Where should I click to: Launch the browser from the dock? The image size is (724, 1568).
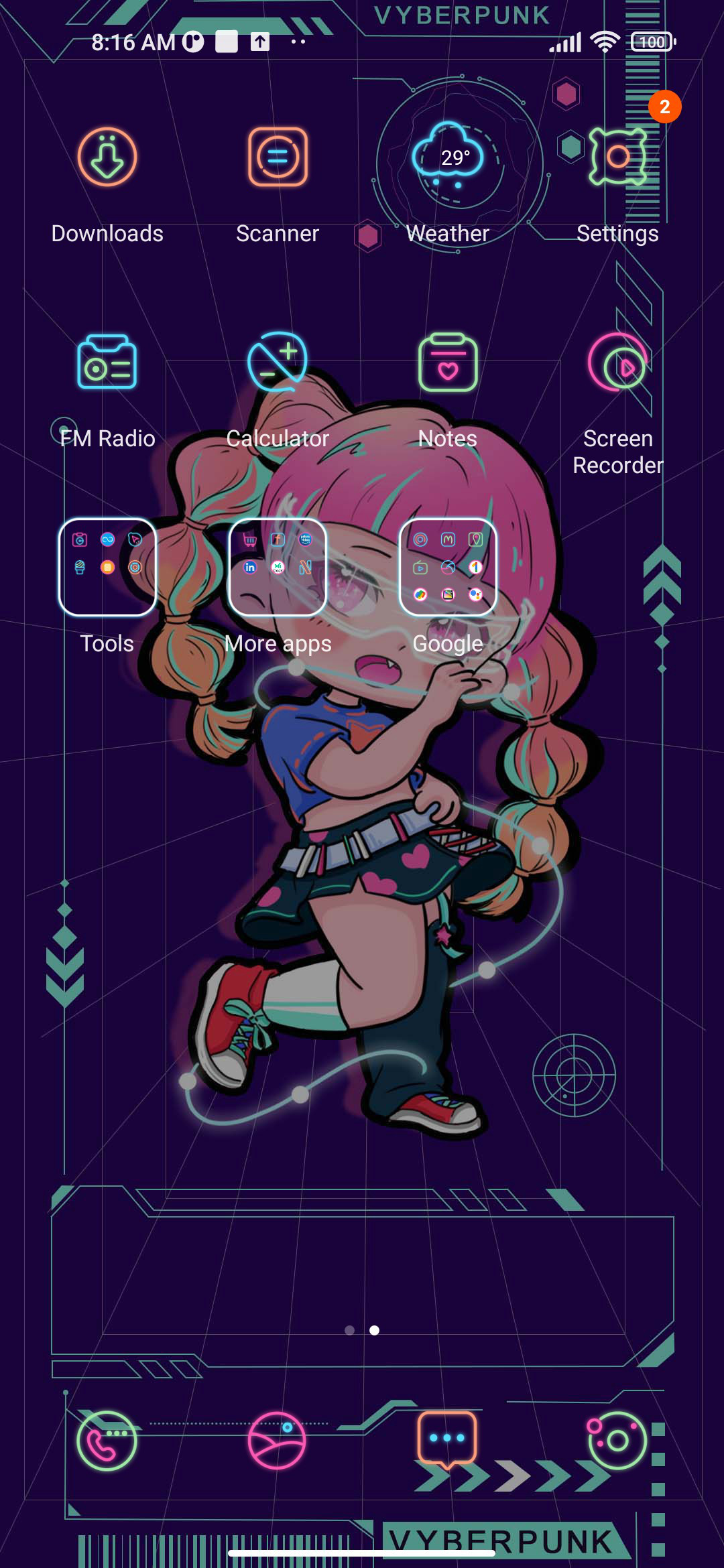(278, 1441)
